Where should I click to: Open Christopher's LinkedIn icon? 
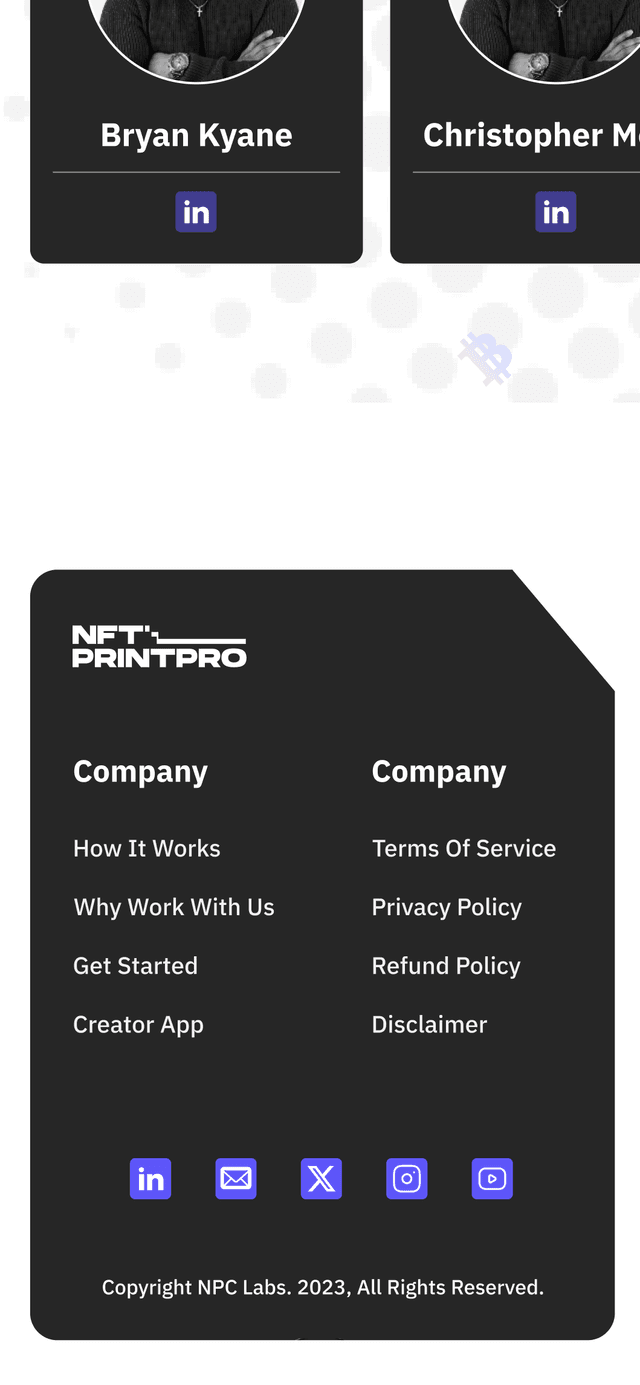[555, 212]
